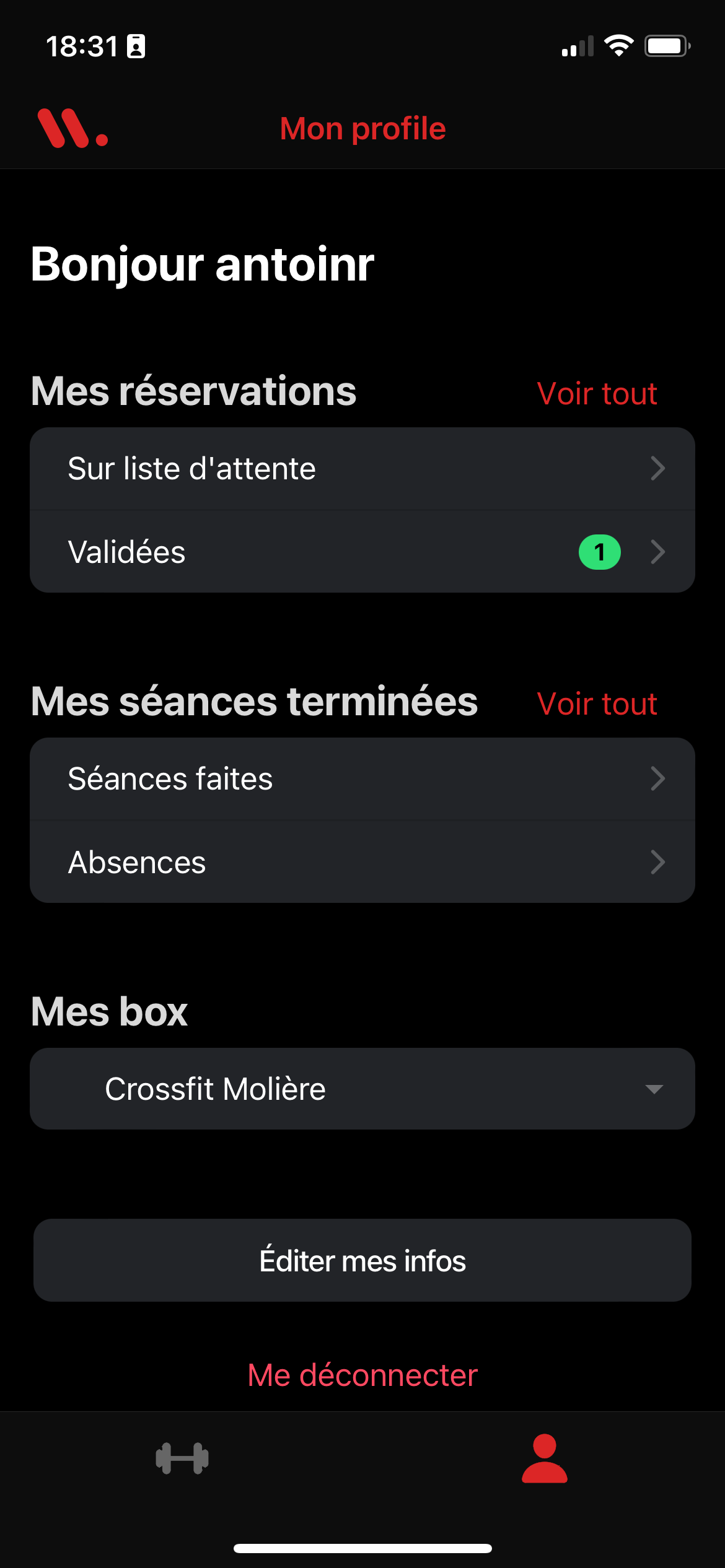725x1568 pixels.
Task: Tap the W. app logo
Action: pyautogui.click(x=71, y=128)
